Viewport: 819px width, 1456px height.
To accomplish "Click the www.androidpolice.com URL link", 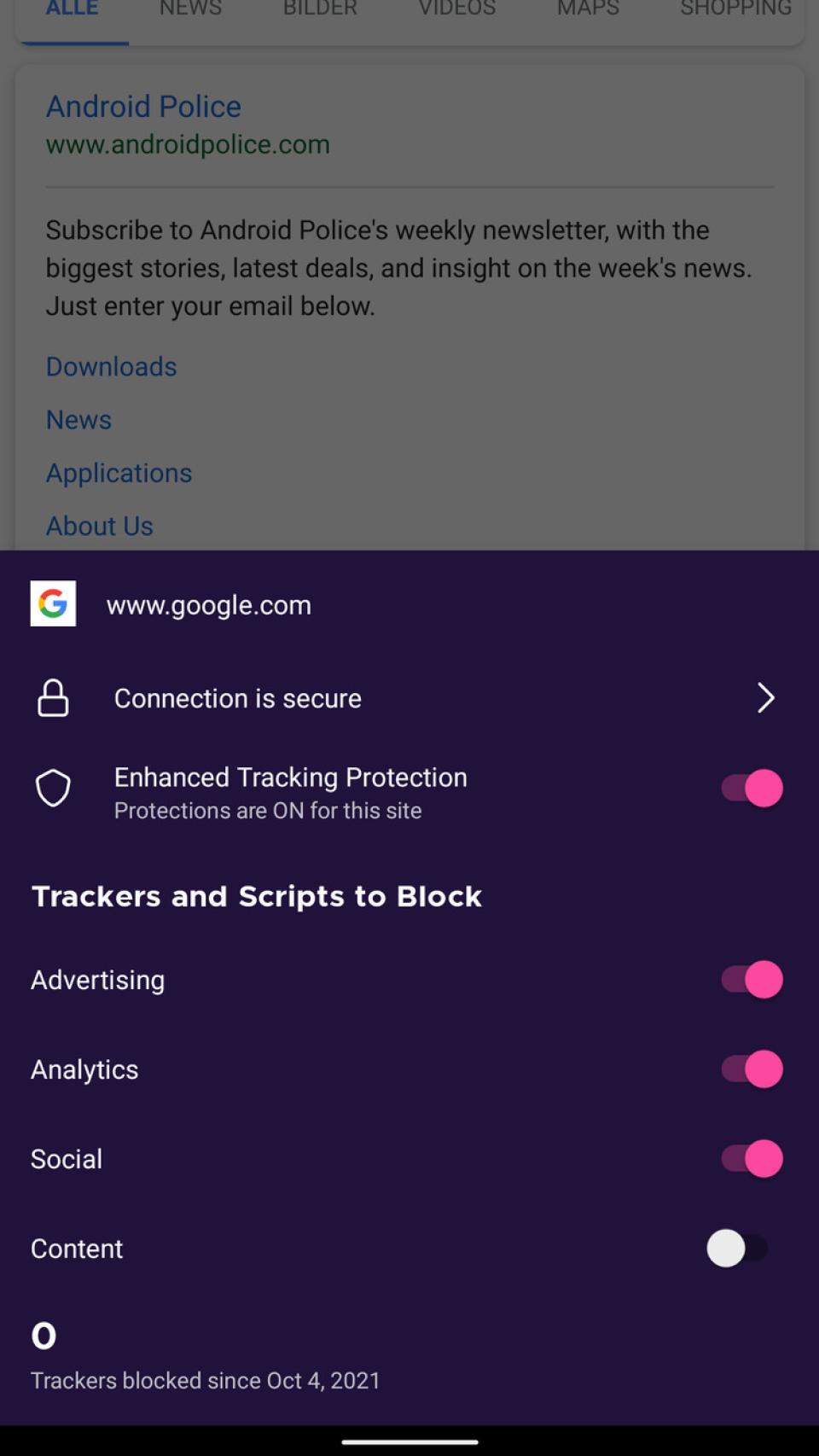I will (188, 144).
